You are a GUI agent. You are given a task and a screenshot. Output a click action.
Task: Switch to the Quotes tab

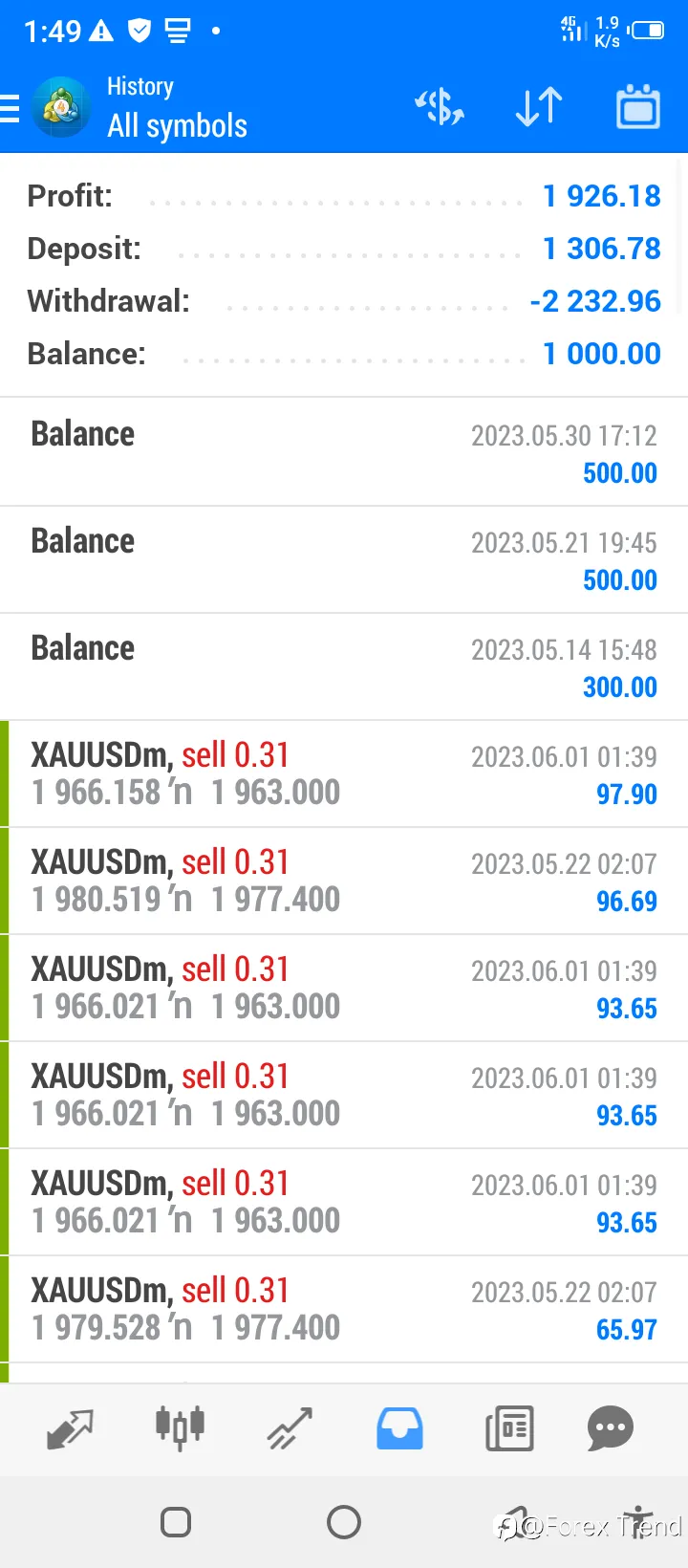point(70,1429)
